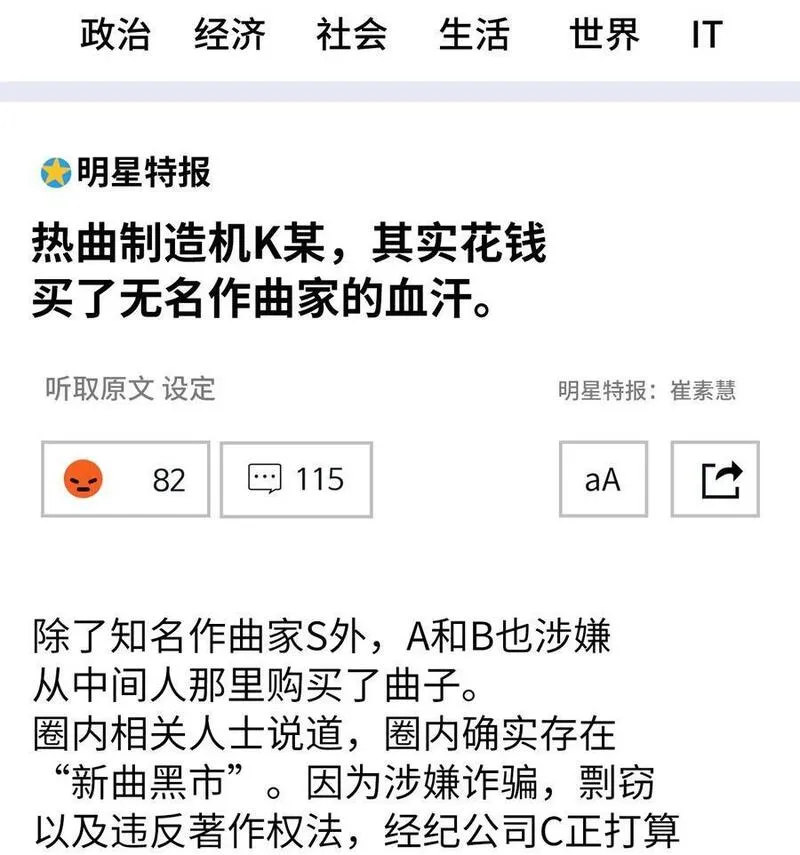
Task: Open the 经济 category tab
Action: click(x=230, y=34)
